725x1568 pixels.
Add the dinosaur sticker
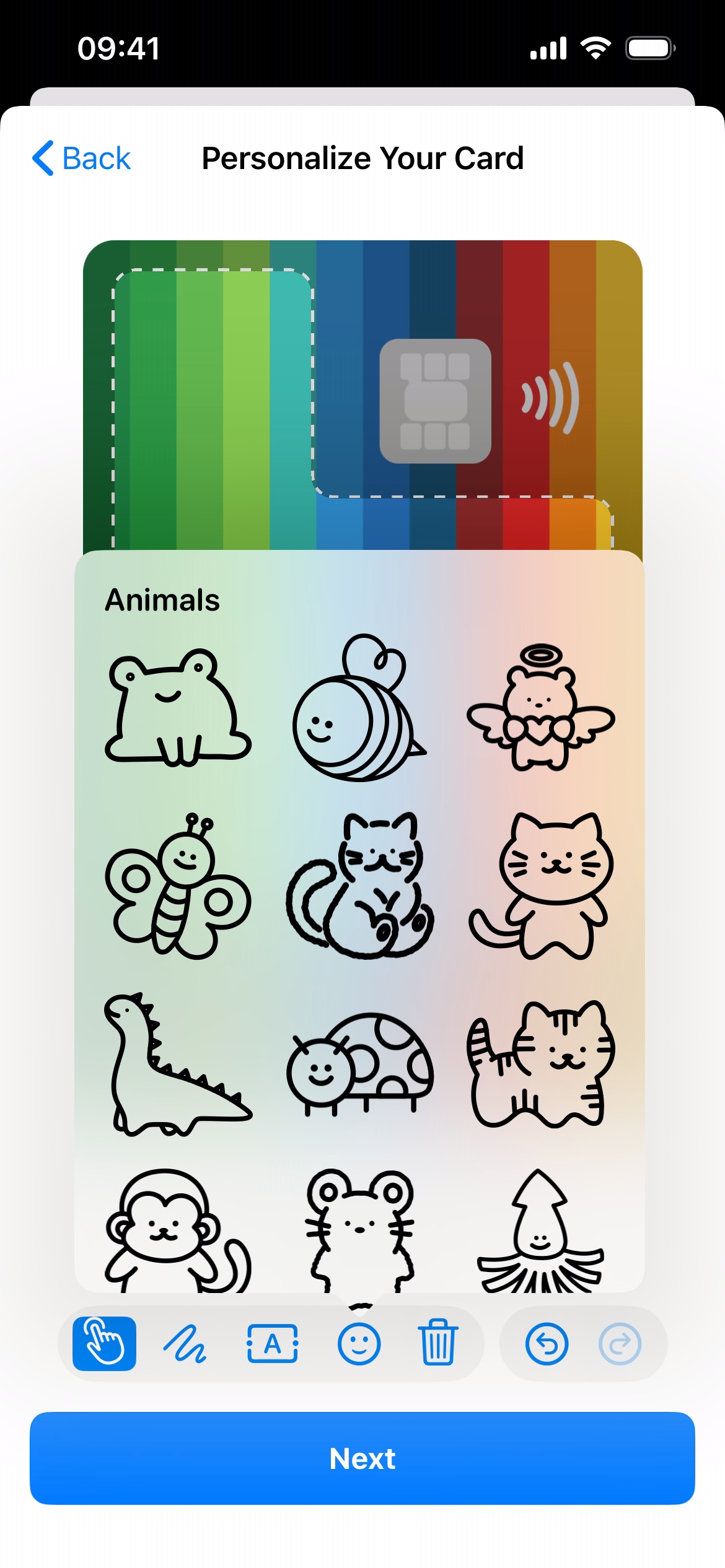177,1064
